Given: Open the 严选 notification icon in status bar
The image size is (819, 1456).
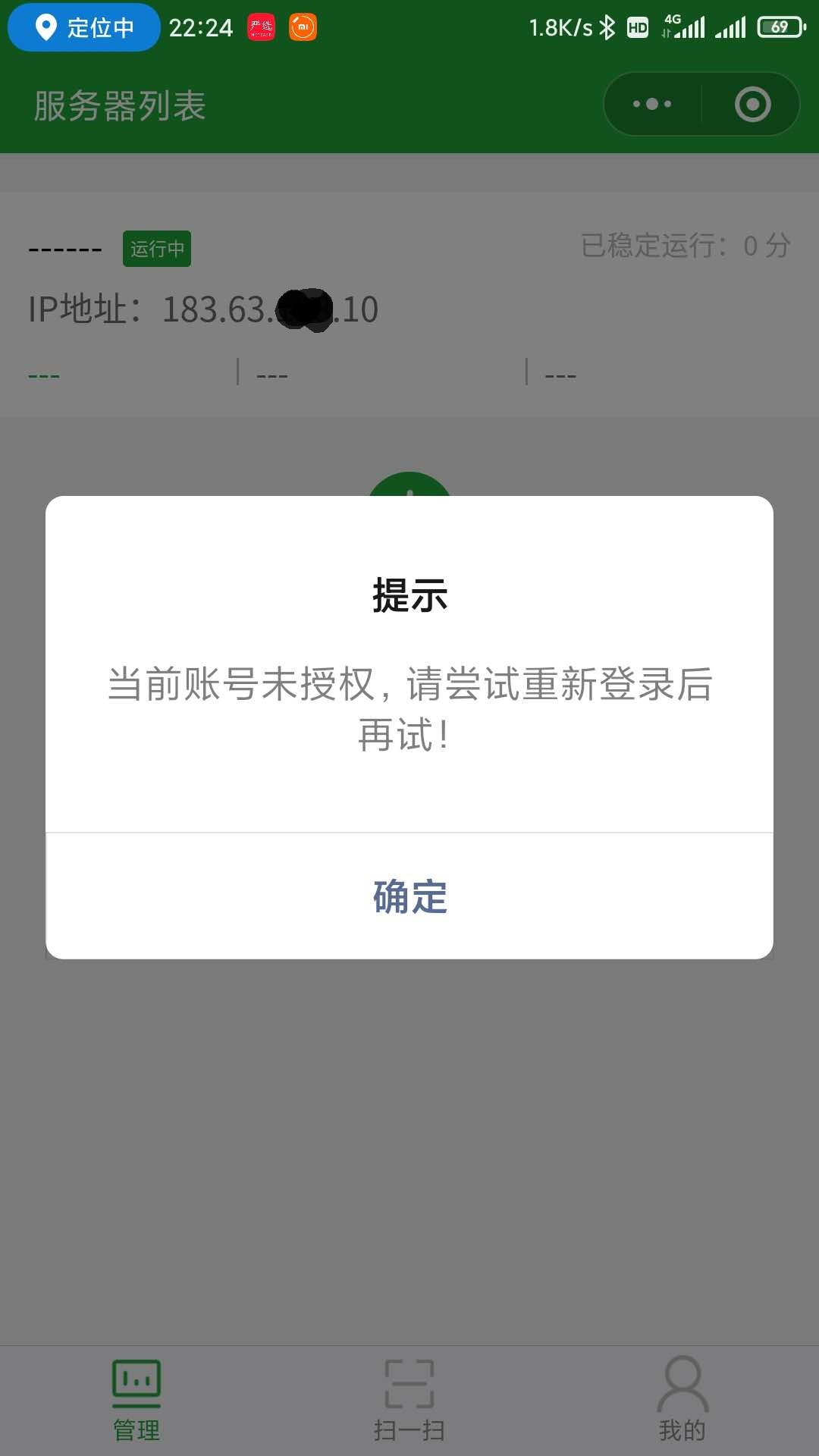Looking at the screenshot, I should tap(262, 29).
